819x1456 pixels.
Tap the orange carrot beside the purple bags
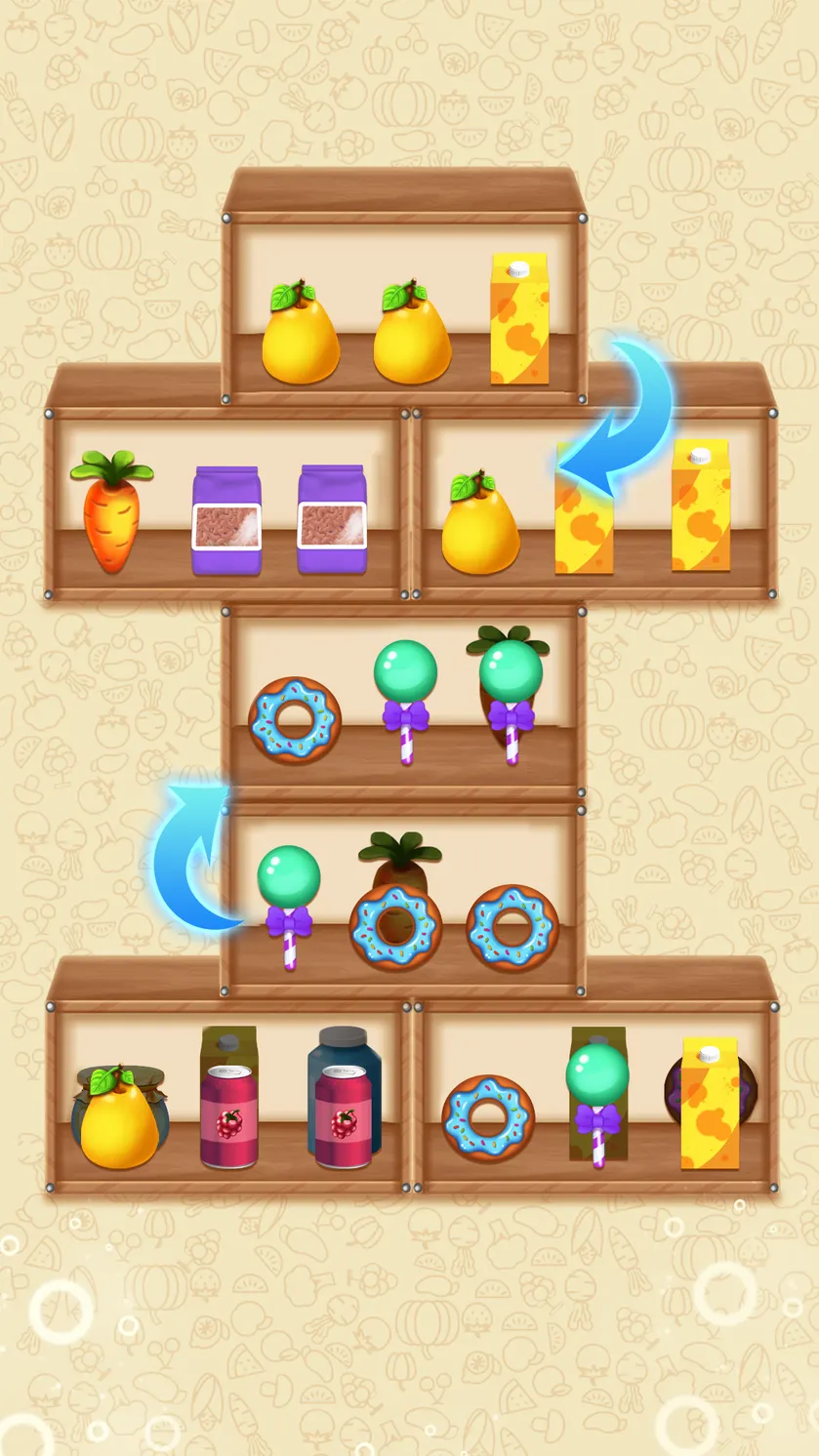(111, 511)
